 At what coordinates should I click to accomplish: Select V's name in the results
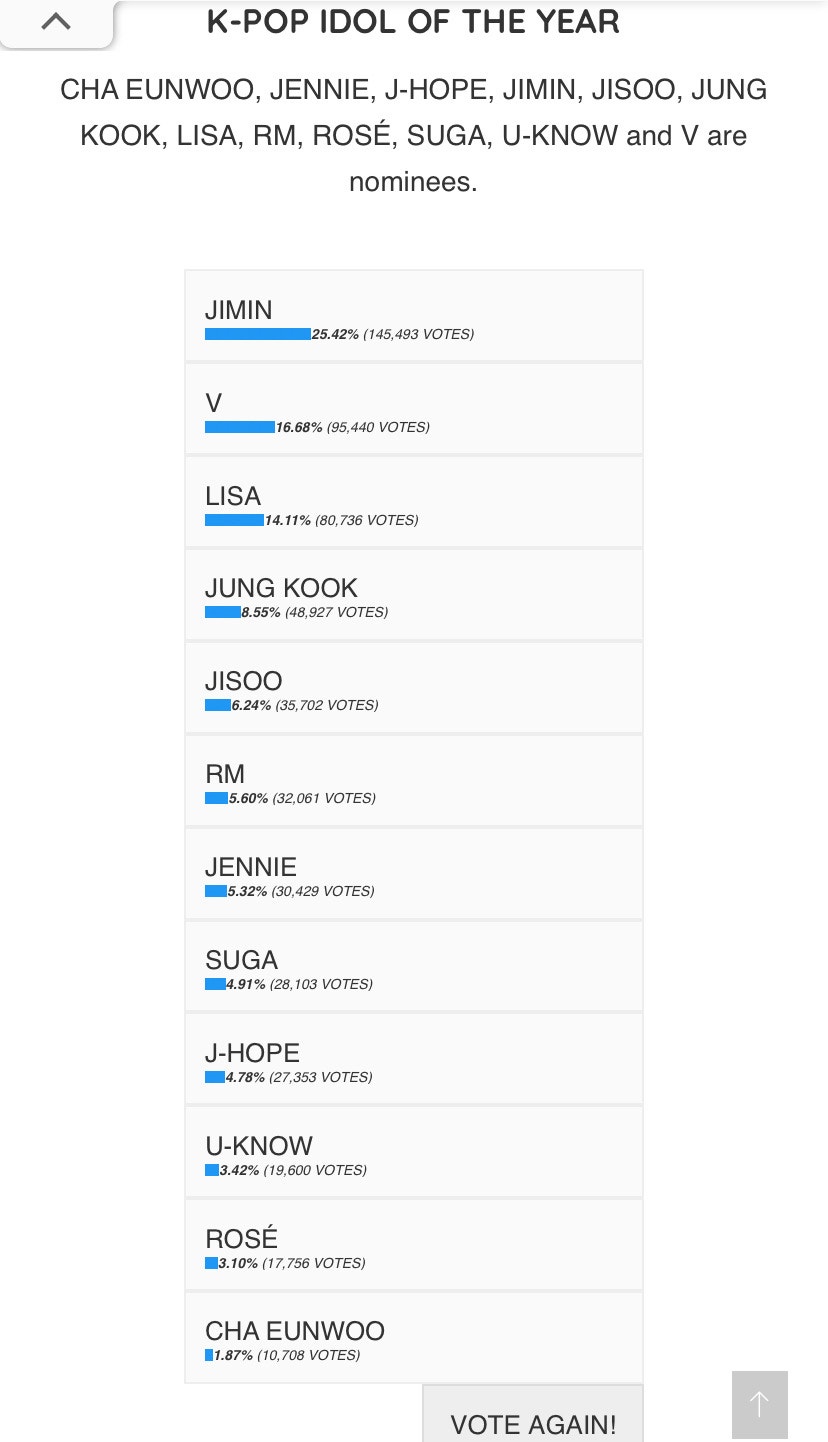click(x=213, y=403)
